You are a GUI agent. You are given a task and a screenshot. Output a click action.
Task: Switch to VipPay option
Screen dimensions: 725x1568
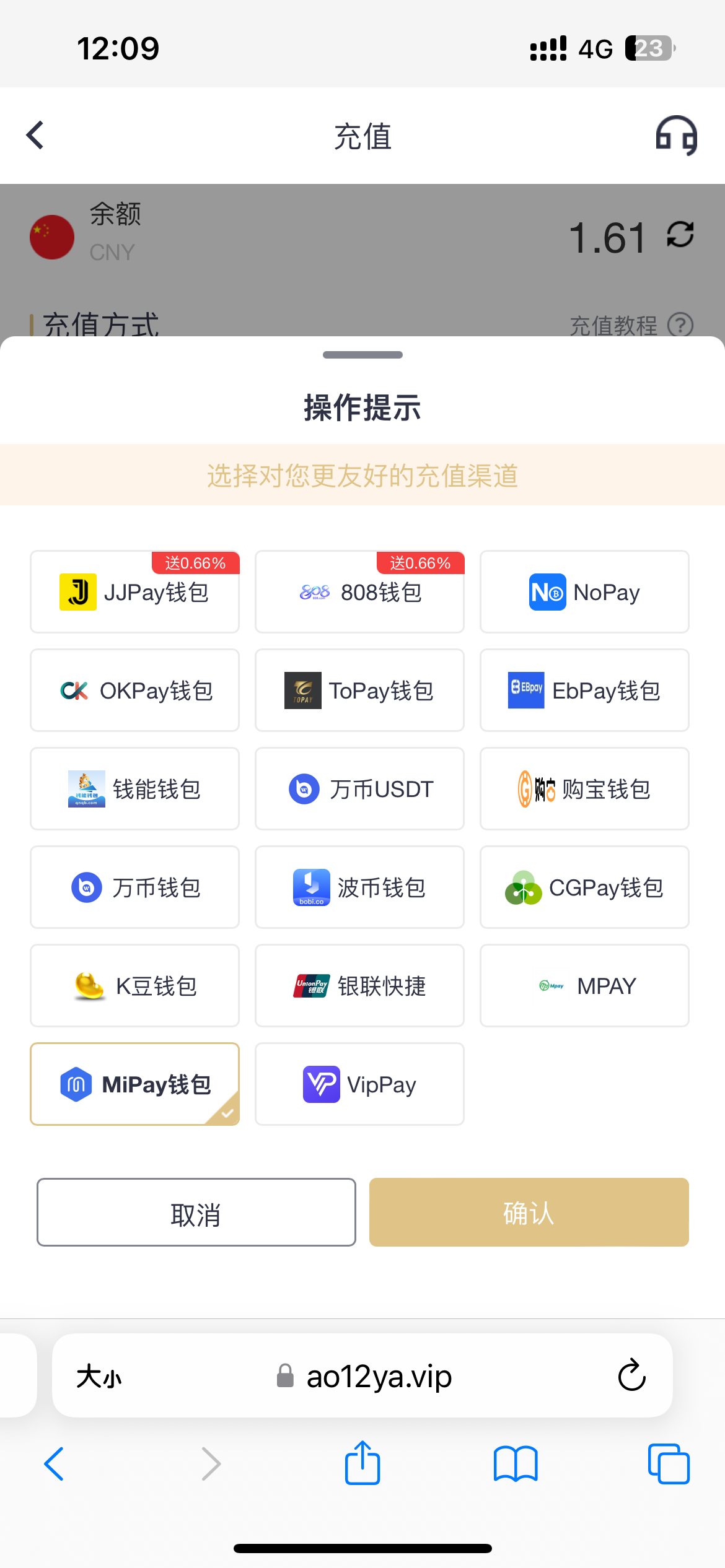coord(359,1084)
